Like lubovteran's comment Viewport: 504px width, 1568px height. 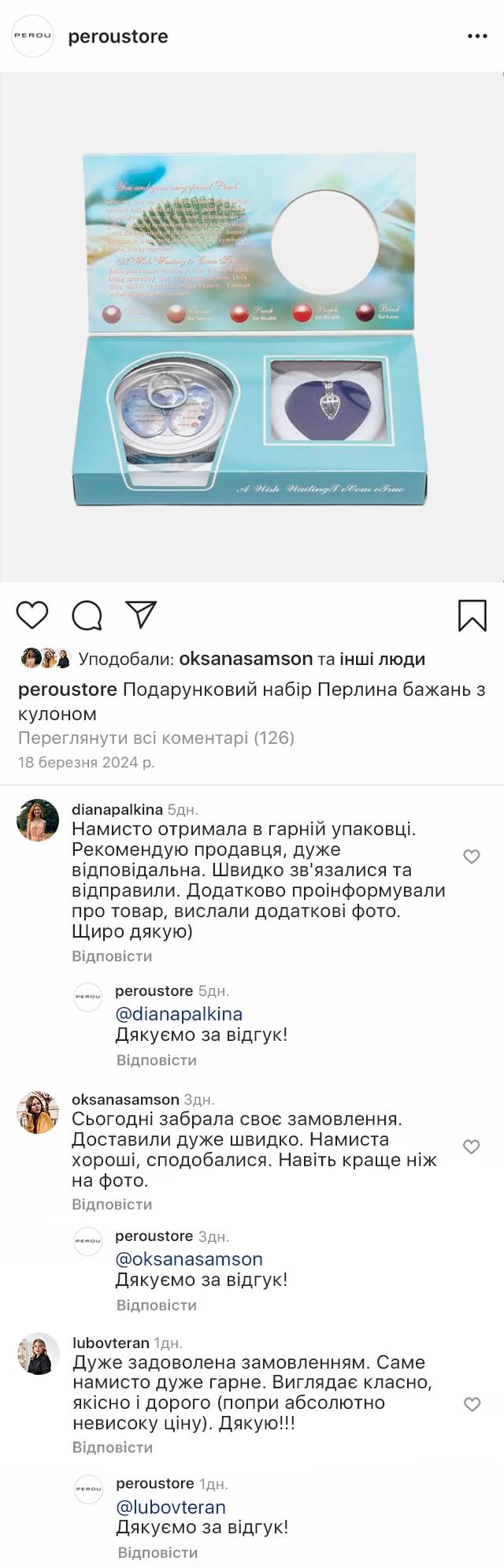click(472, 1404)
